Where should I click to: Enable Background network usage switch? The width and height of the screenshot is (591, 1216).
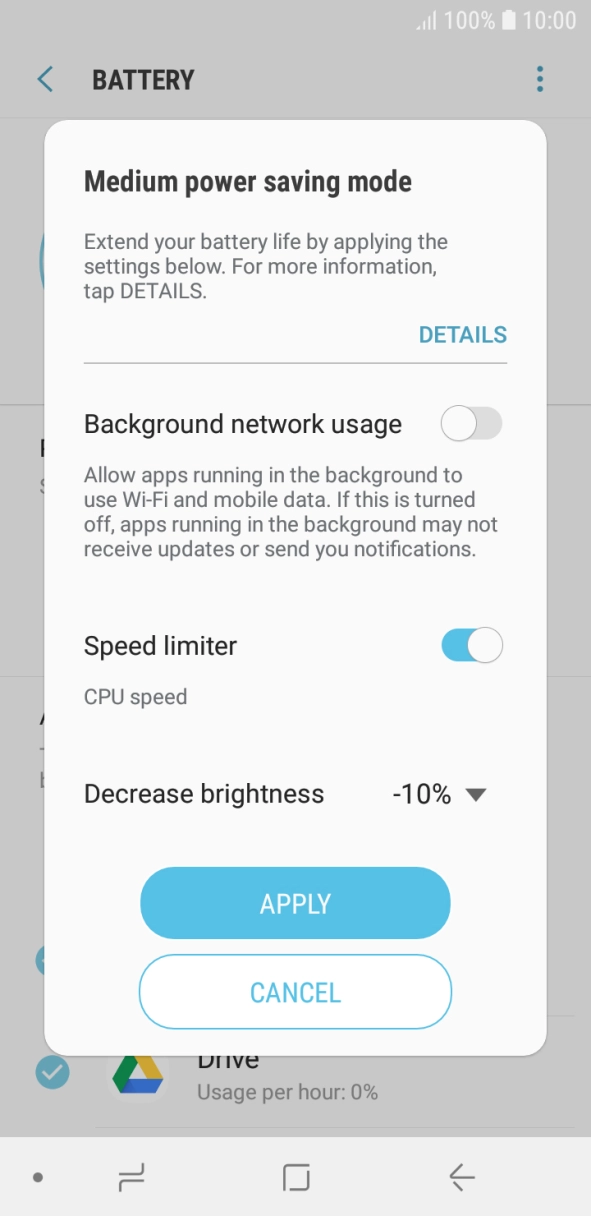pos(472,425)
